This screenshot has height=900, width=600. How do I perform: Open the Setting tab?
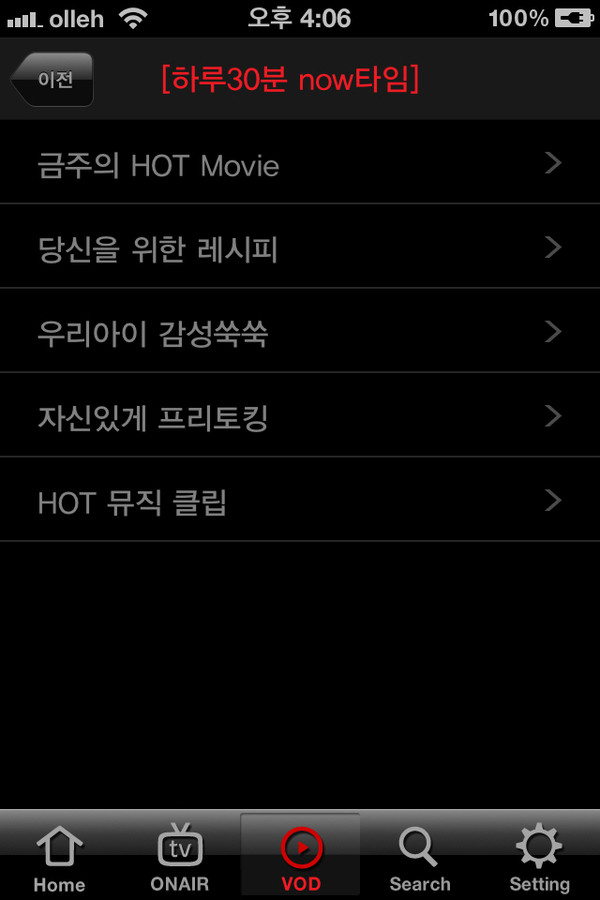pyautogui.click(x=539, y=858)
